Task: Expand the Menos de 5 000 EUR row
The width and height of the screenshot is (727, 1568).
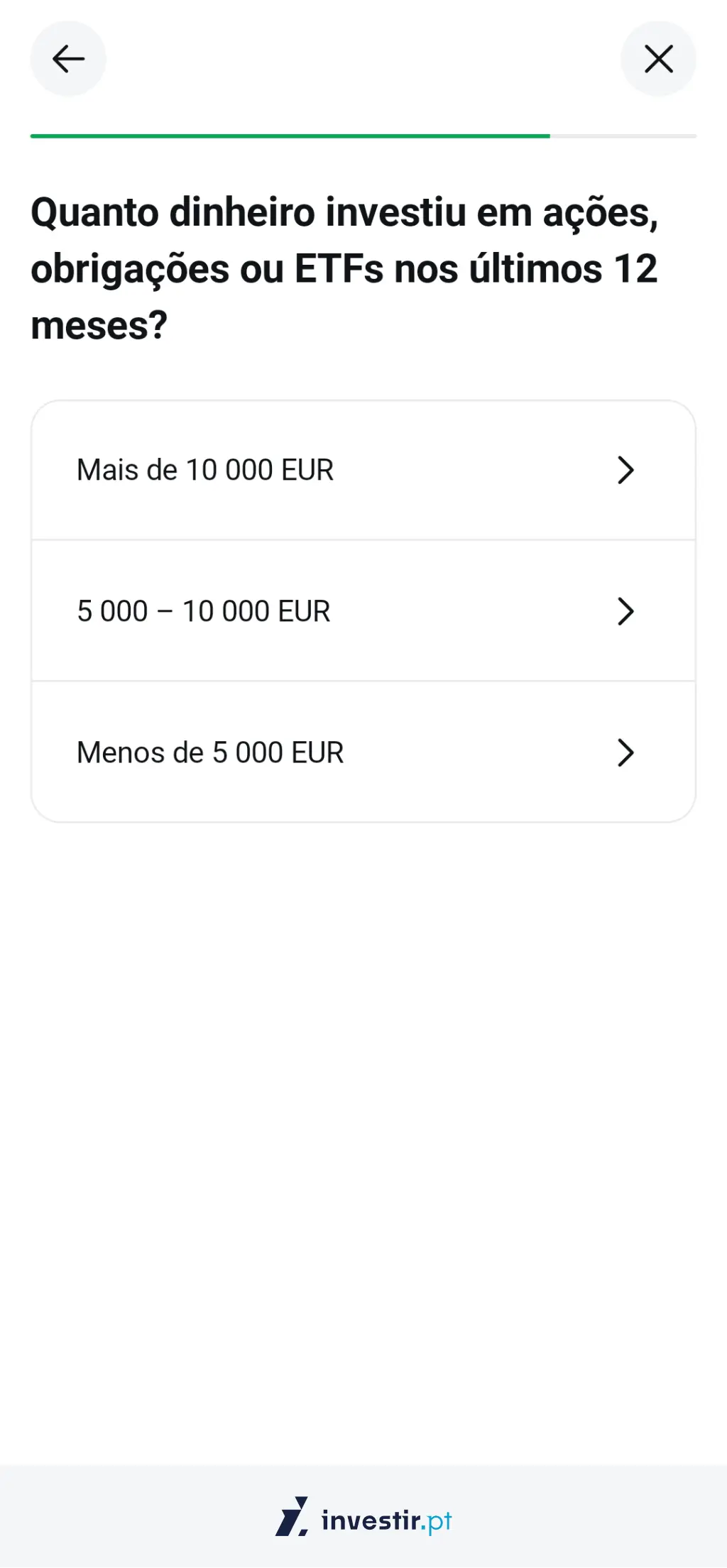Action: [363, 752]
